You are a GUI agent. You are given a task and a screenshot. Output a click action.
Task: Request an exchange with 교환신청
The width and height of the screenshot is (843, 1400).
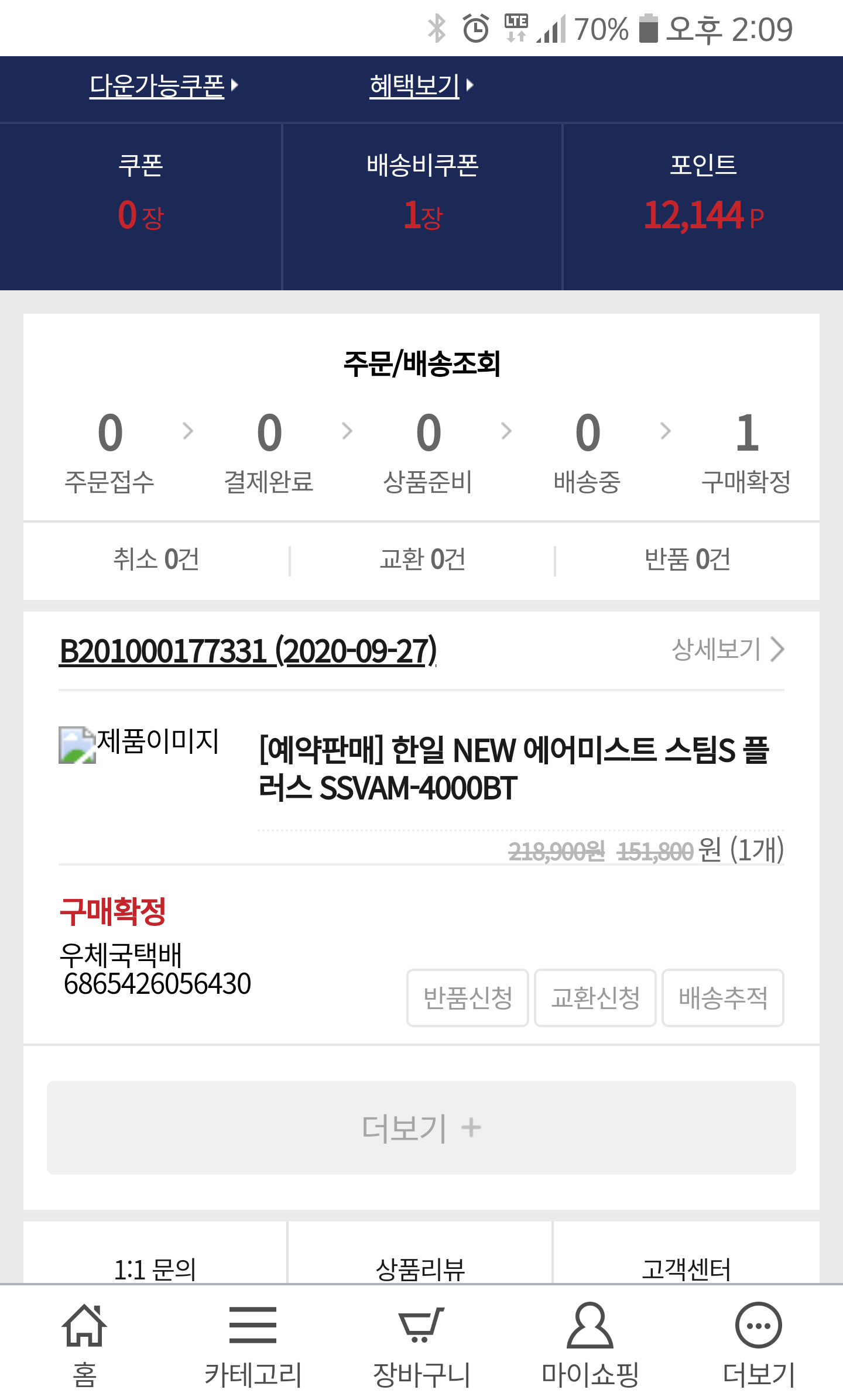click(595, 998)
